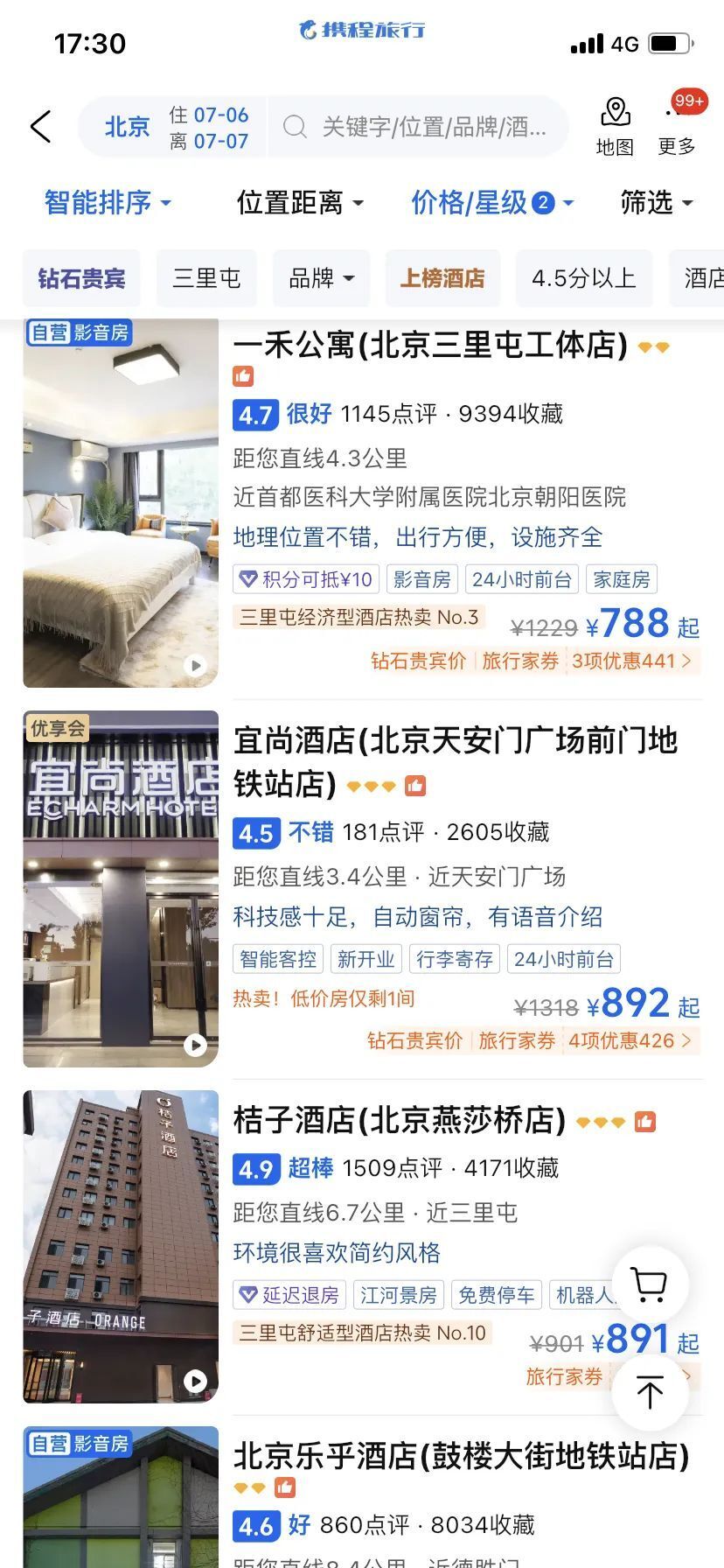The height and width of the screenshot is (1568, 724).
Task: Click the search magnifier icon in the search bar
Action: [x=296, y=126]
